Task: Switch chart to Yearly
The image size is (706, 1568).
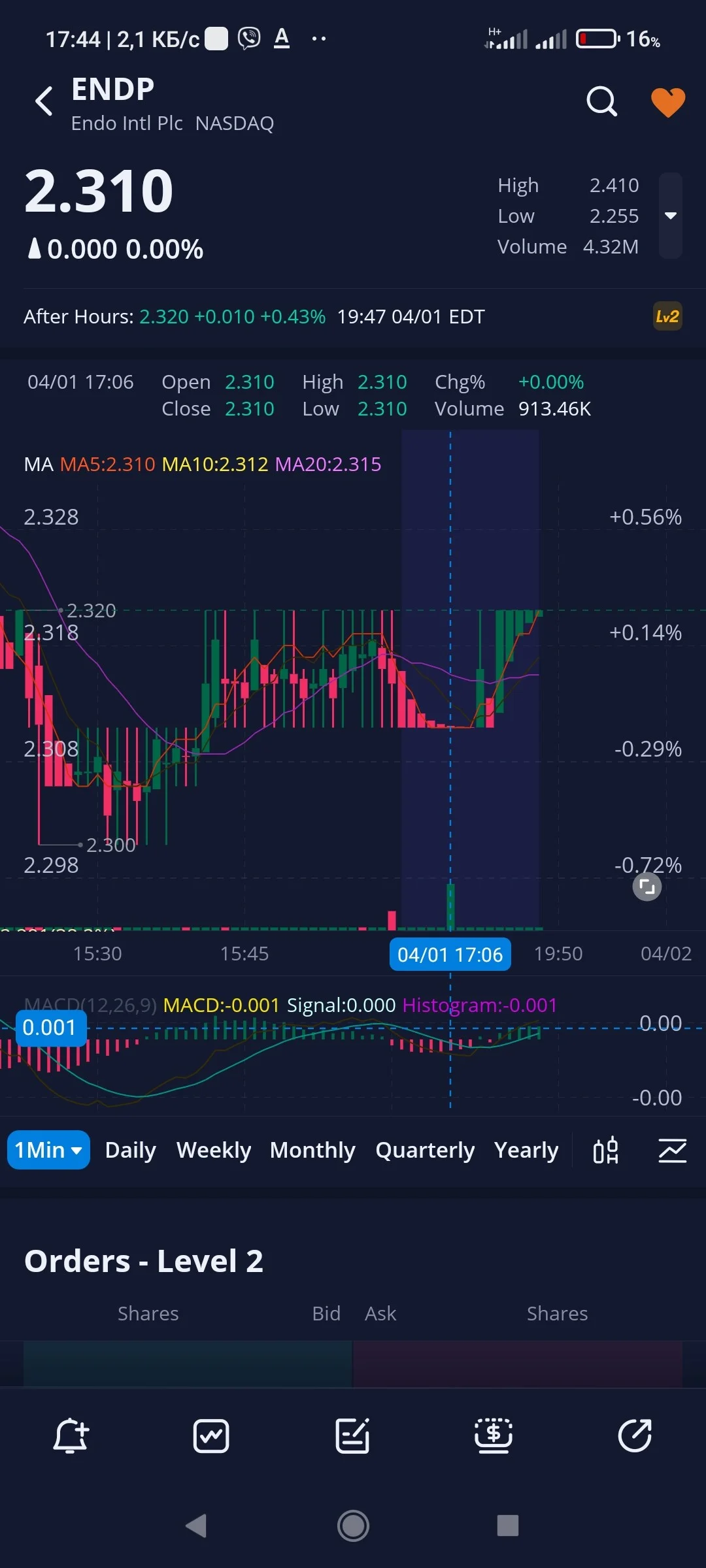Action: pos(526,1150)
